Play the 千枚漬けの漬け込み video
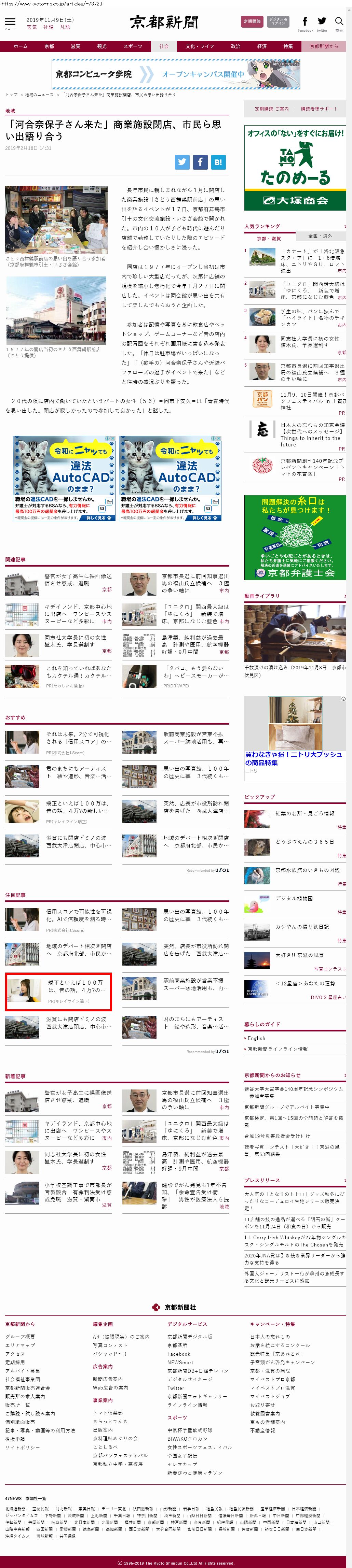This screenshot has width=352, height=1568. (x=295, y=634)
